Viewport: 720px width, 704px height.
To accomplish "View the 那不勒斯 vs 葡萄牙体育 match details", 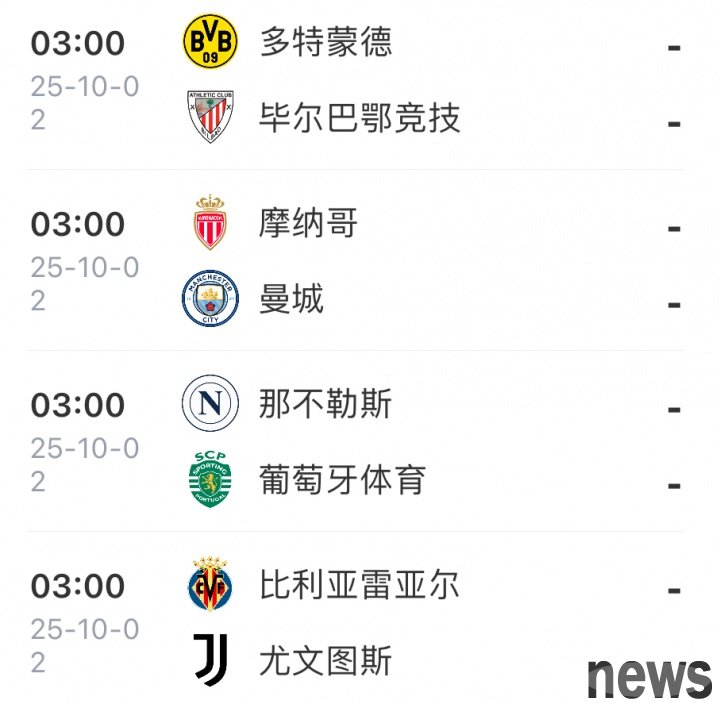I will click(360, 442).
